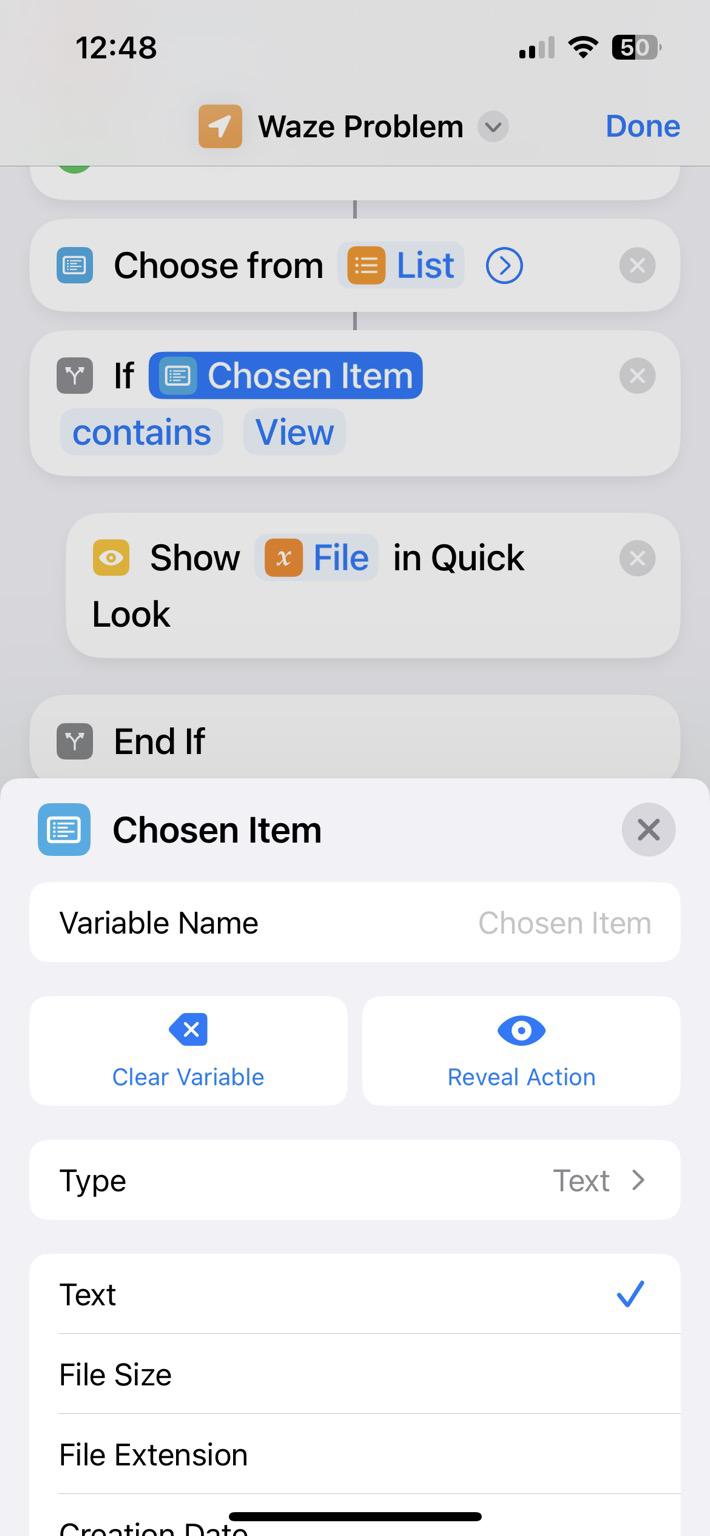Screen dimensions: 710x1536
Task: Choose File Size property
Action: point(355,1374)
